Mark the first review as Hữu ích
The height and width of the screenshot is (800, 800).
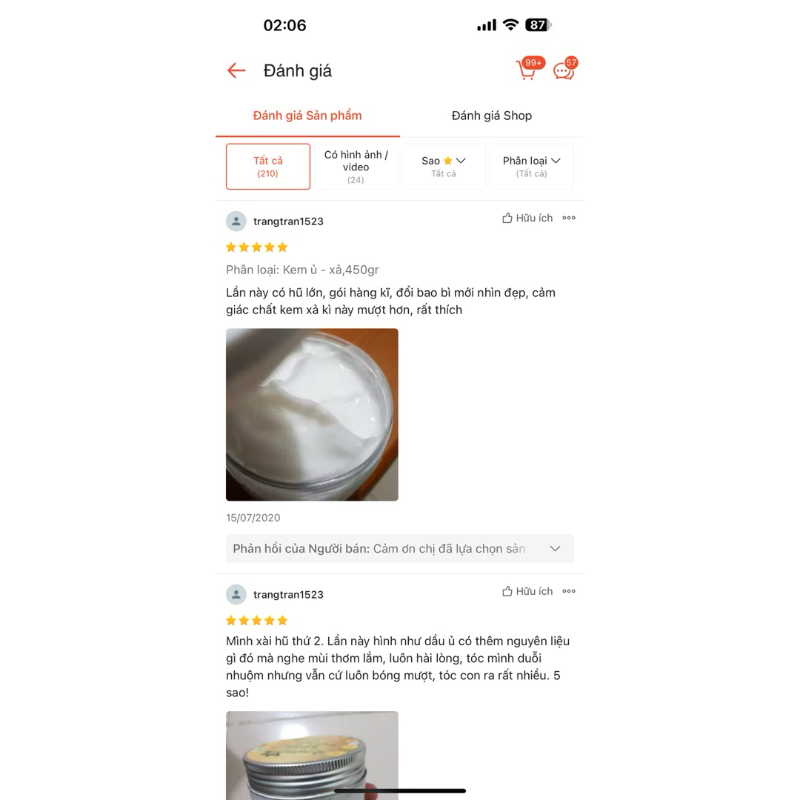point(527,218)
